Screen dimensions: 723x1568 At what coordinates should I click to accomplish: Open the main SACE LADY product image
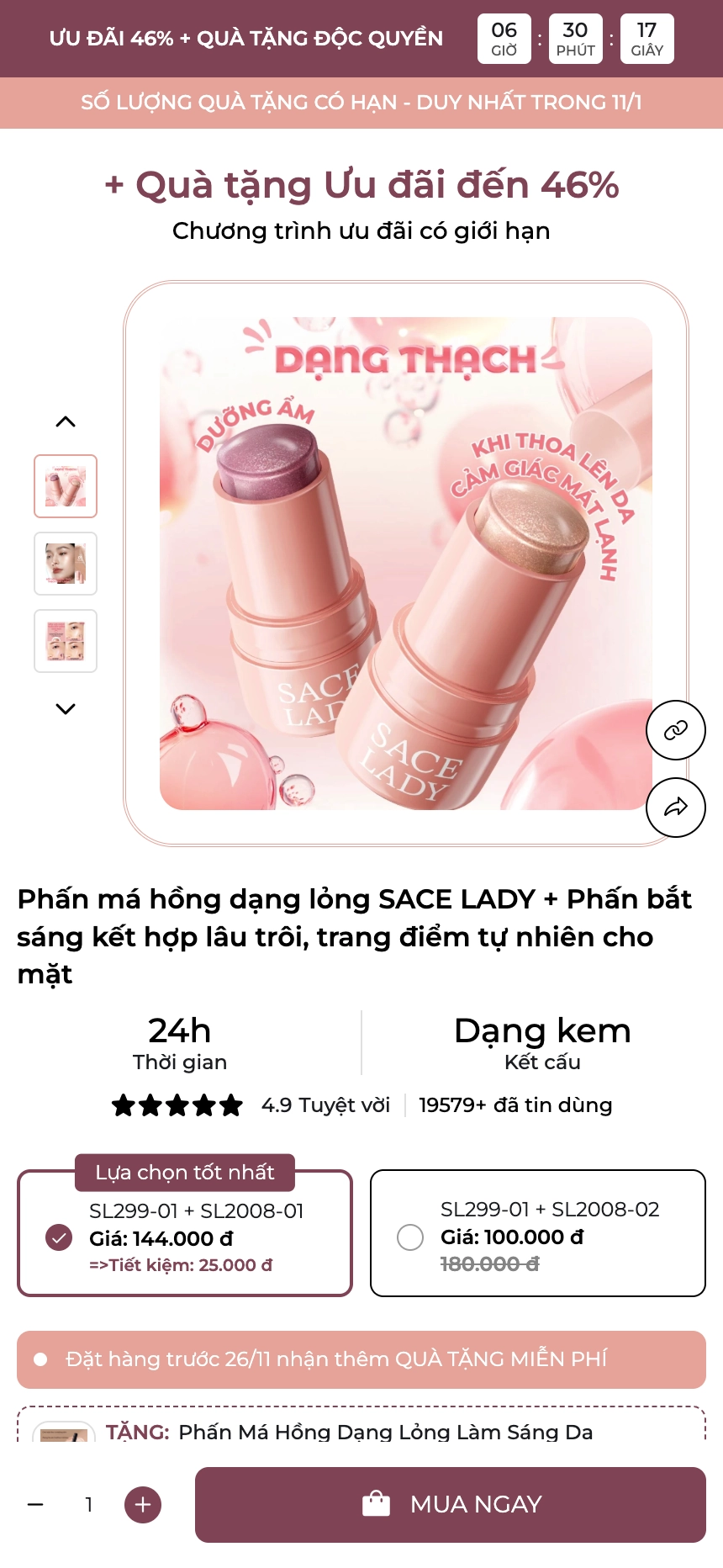tap(405, 564)
